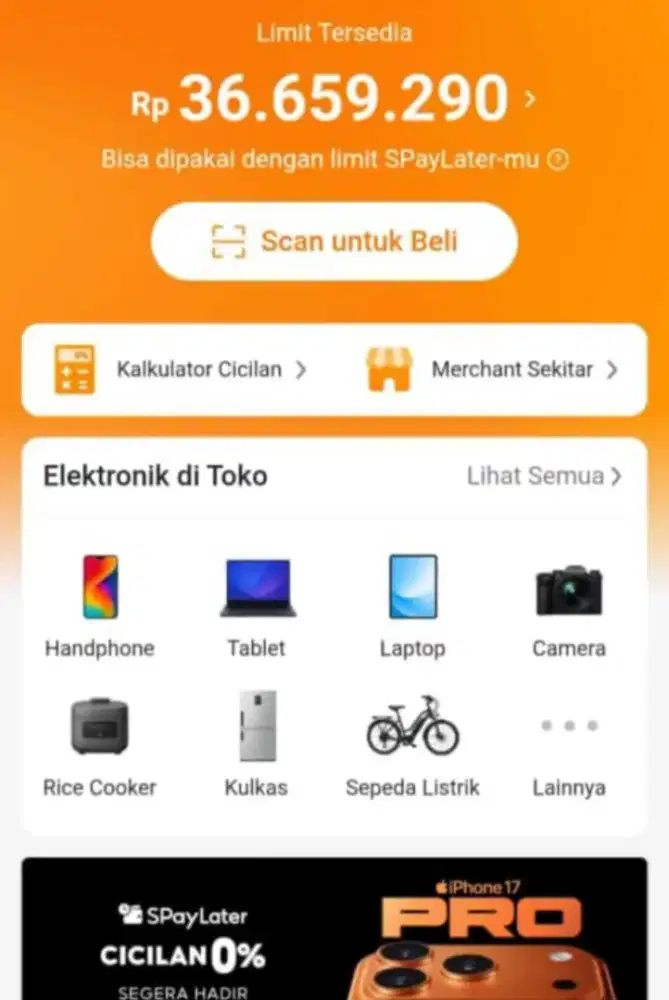This screenshot has width=669, height=1000.
Task: Open Merchant Sekitar
Action: [x=492, y=369]
